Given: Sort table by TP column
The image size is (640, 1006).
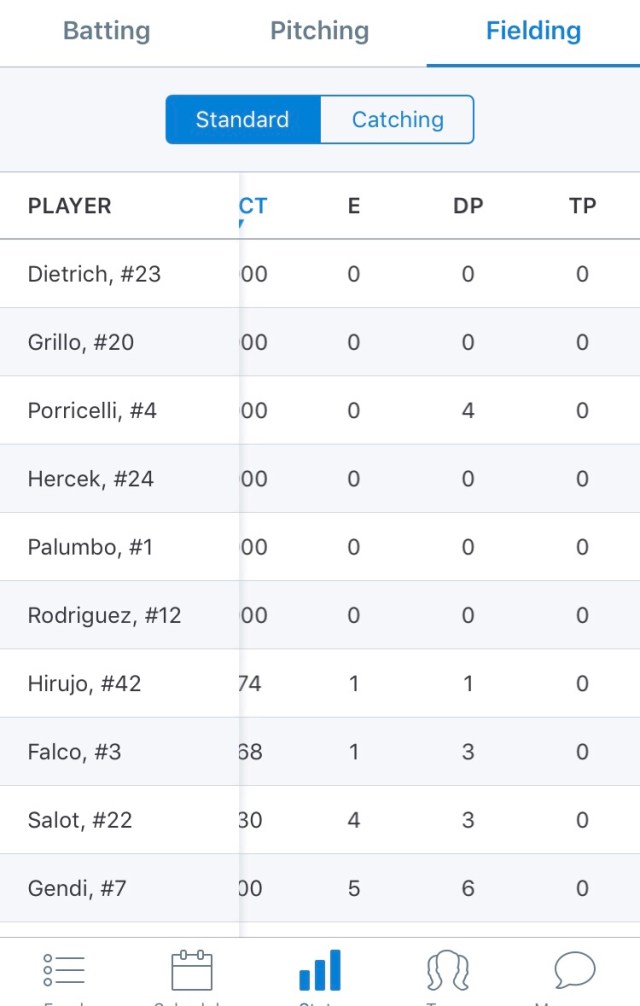Looking at the screenshot, I should coord(582,206).
